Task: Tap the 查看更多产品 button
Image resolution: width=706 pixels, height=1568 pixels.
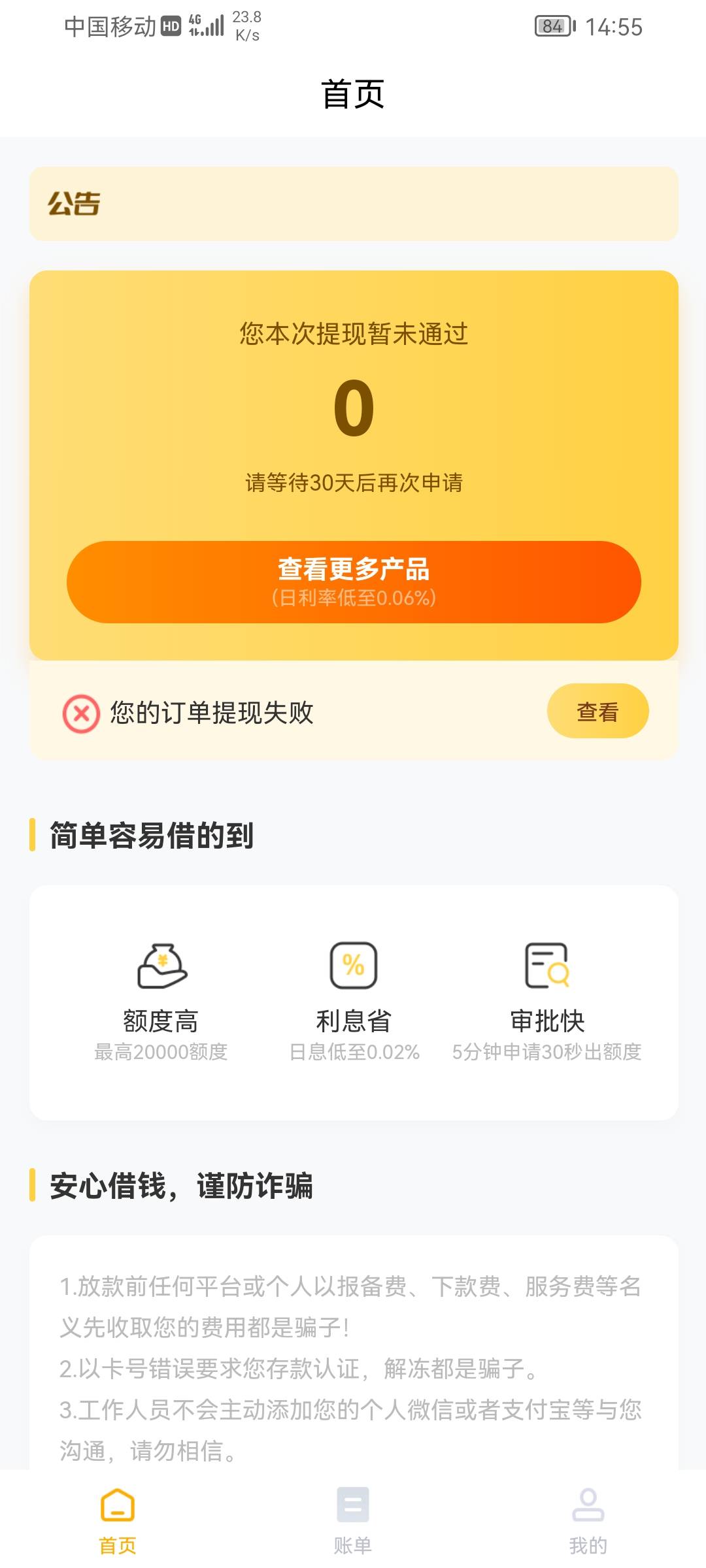Action: coord(354,581)
